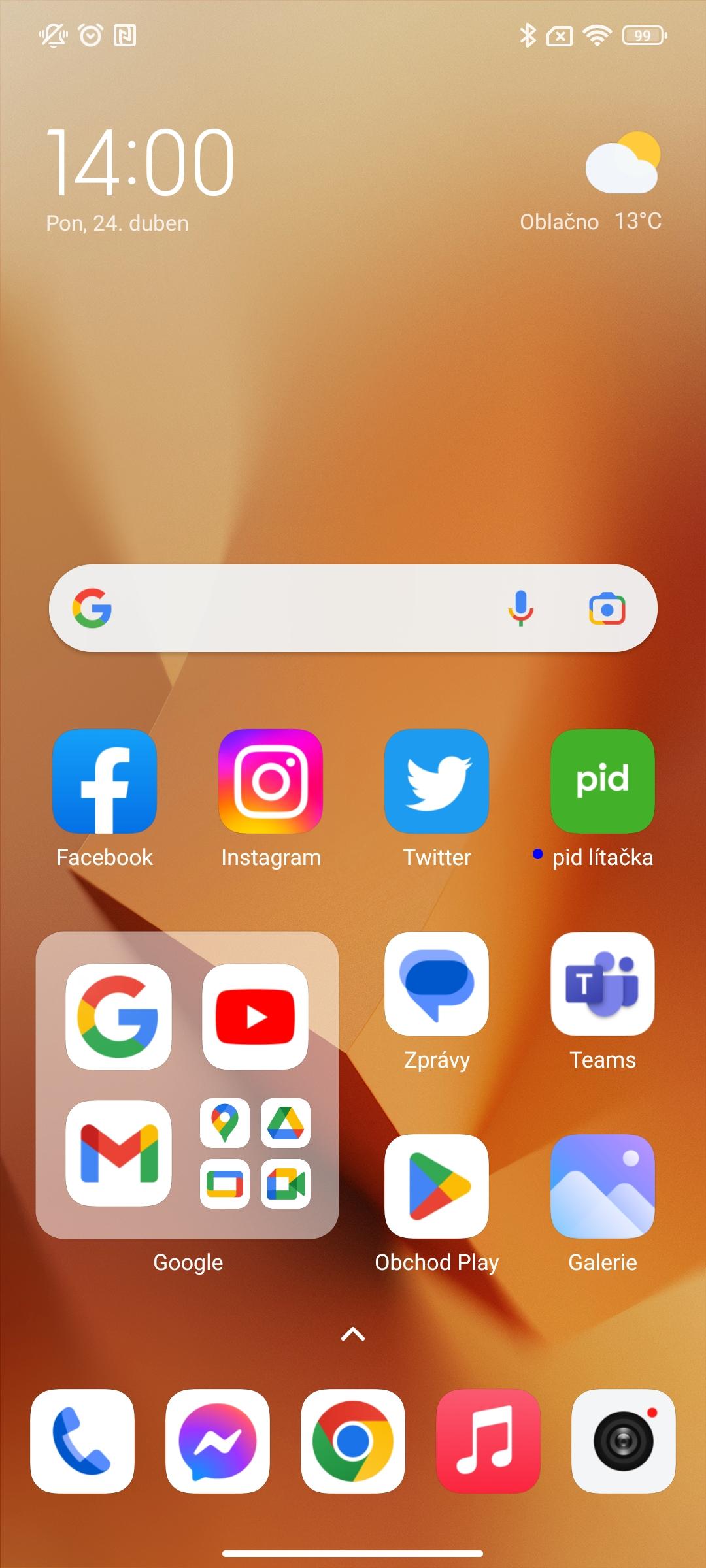
Task: Open the weather widget showing Oblačno
Action: coord(590,182)
